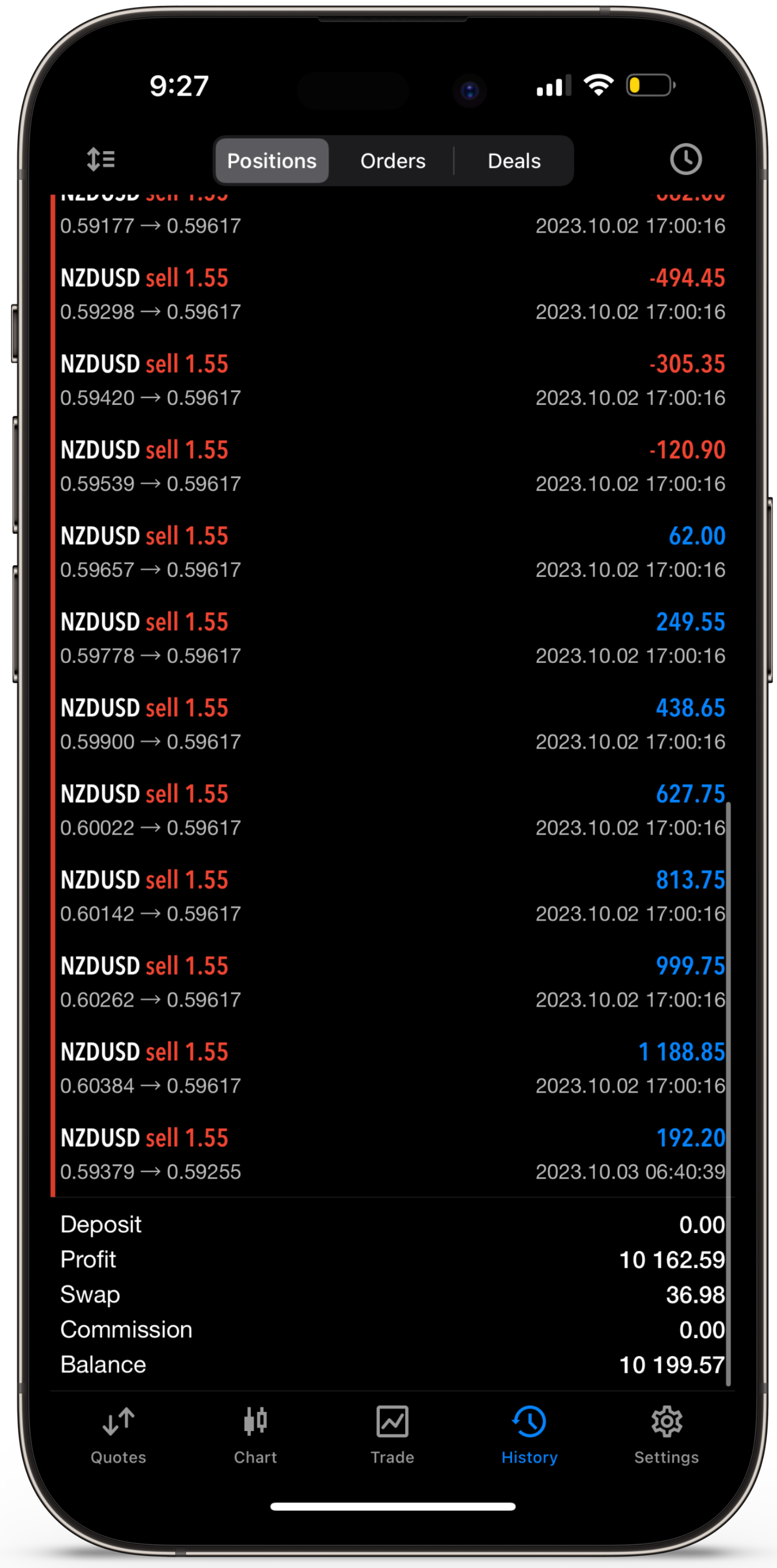Switch to the Orders tab

click(x=393, y=161)
